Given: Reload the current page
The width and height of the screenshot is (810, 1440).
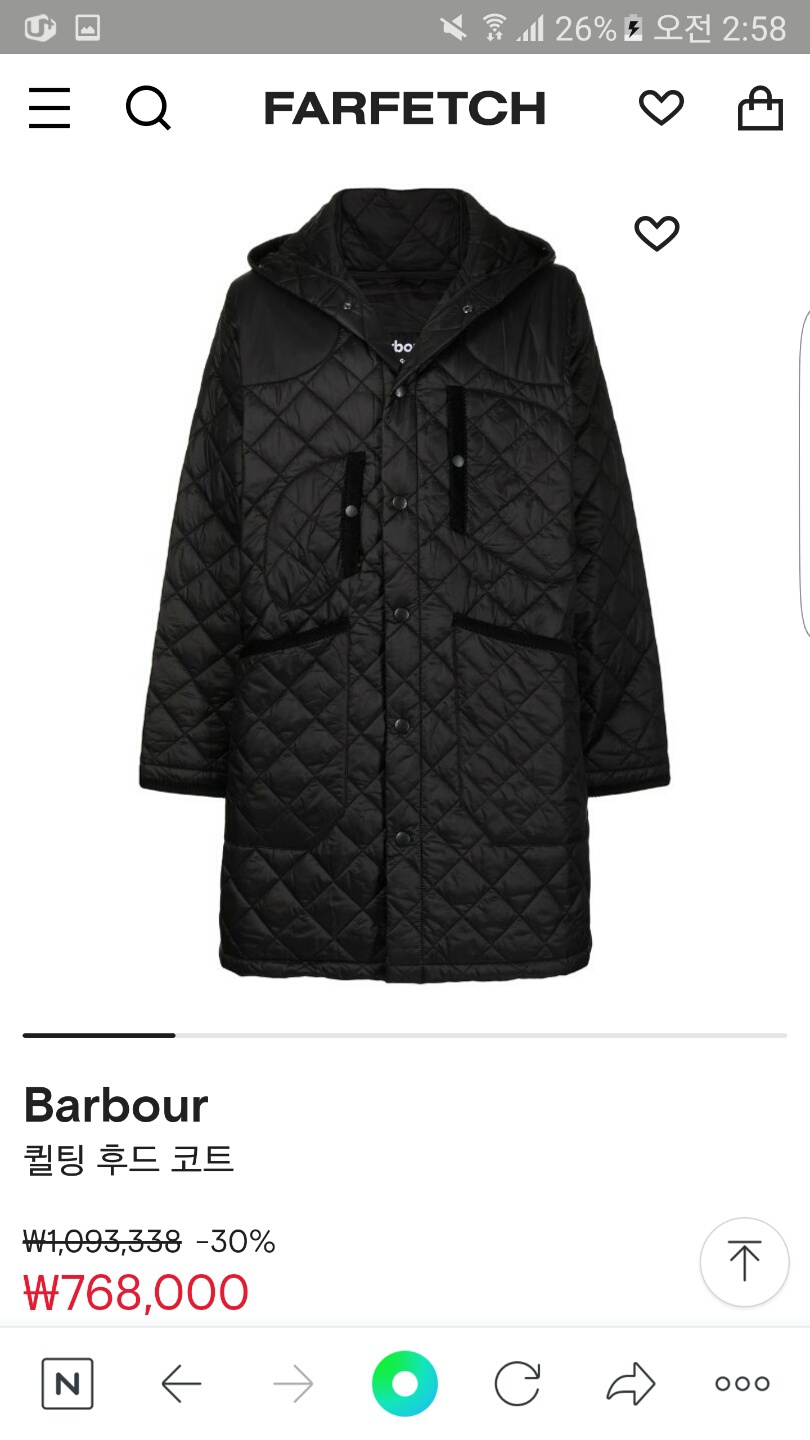Looking at the screenshot, I should point(517,1384).
